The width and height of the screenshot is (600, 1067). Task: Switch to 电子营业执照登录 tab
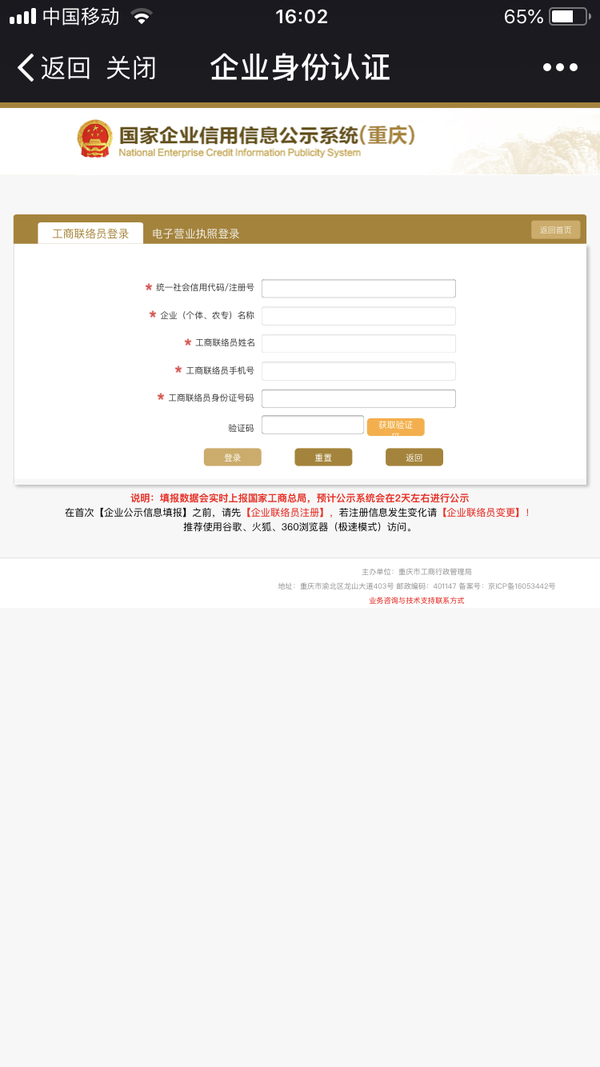coord(196,234)
